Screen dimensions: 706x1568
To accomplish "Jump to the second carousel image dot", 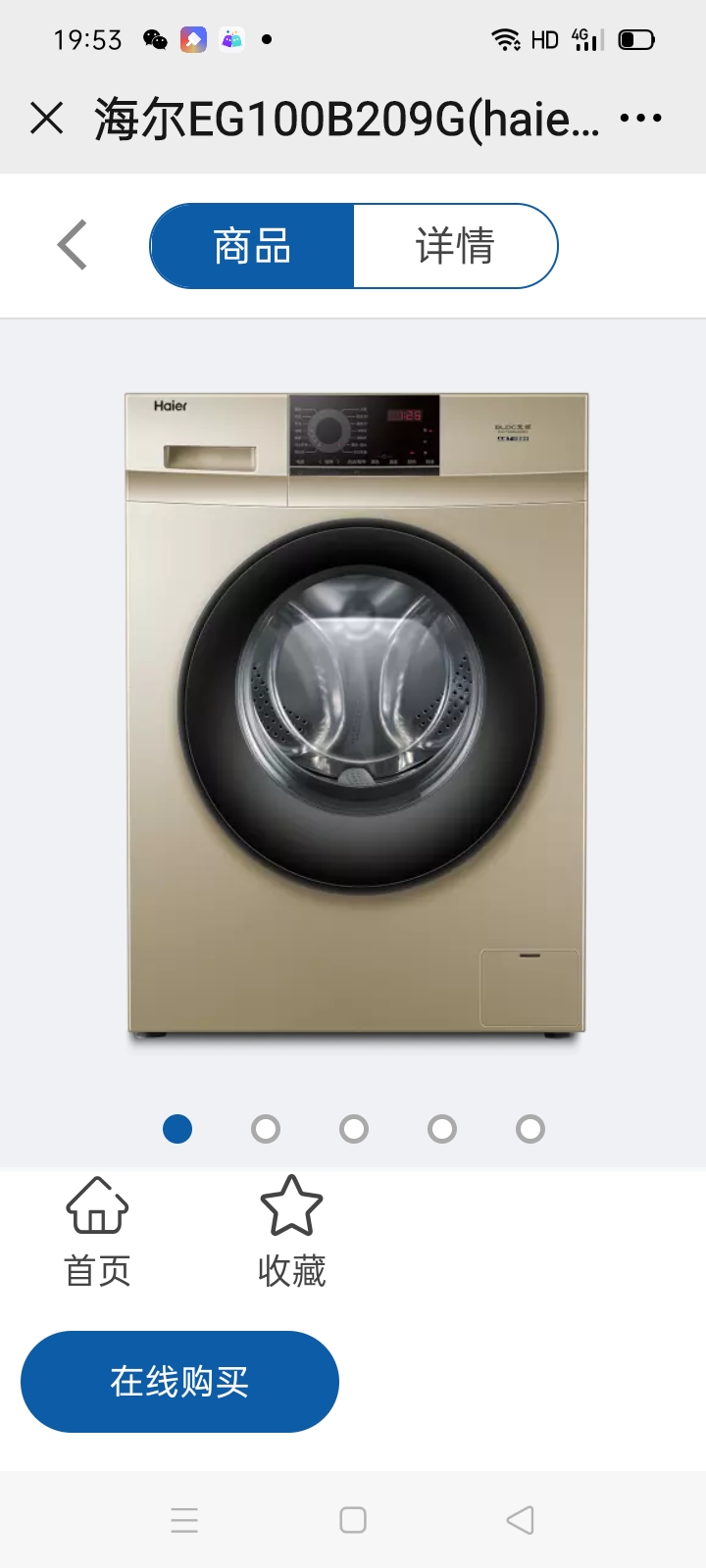I will point(266,1129).
